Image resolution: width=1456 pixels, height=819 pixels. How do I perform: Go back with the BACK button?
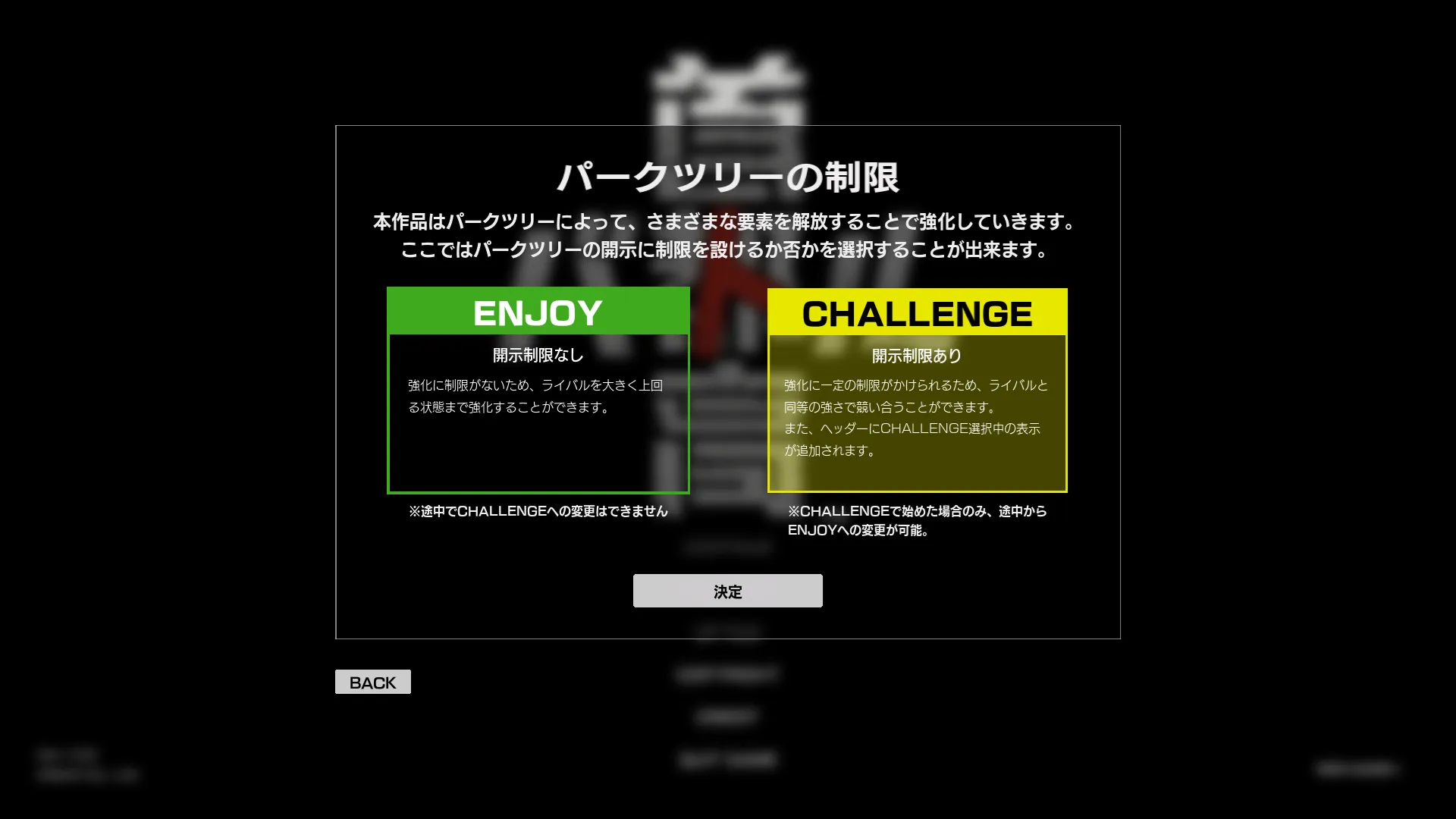click(372, 682)
